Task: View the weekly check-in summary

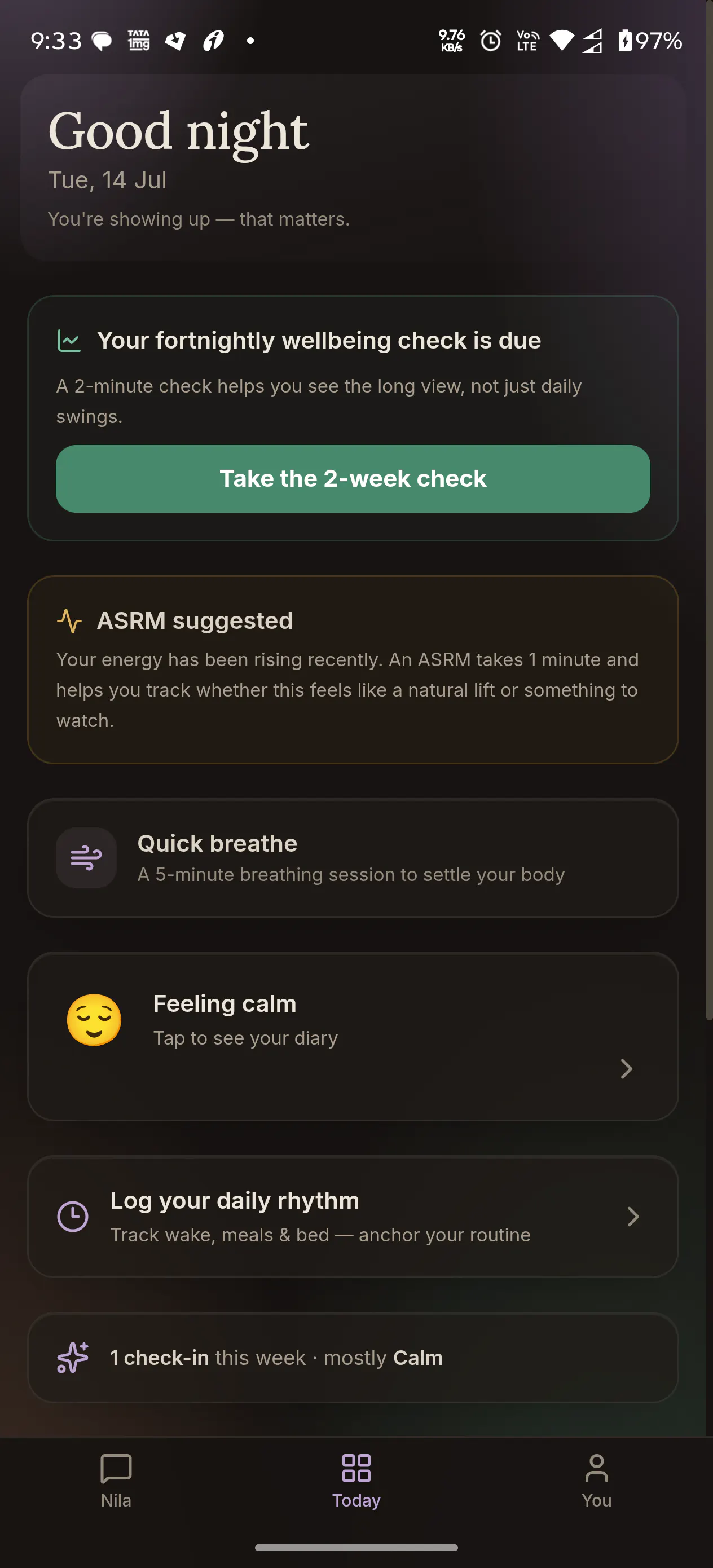Action: 353,1358
